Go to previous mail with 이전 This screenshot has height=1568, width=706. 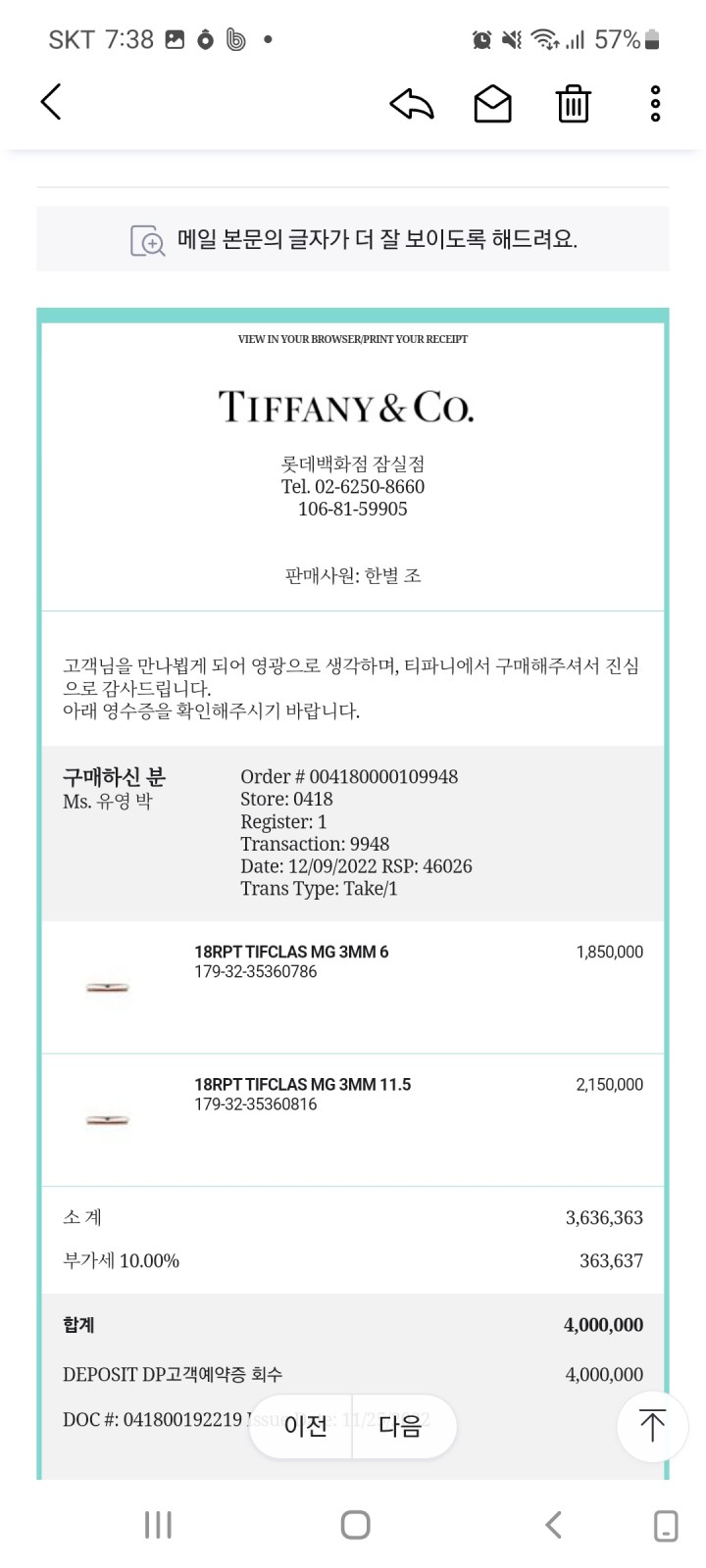[305, 1425]
